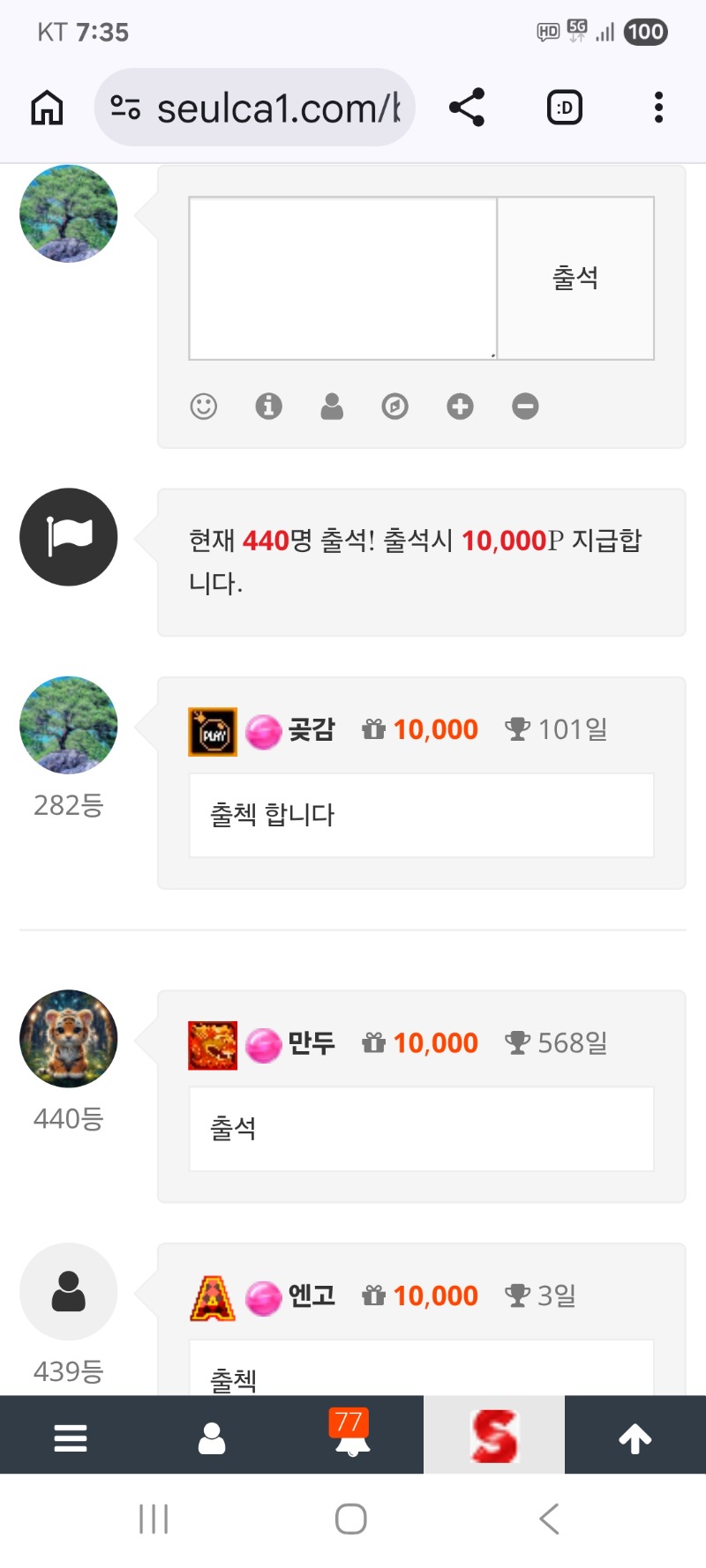Open the browser overflow menu
706x1568 pixels.
tap(658, 108)
